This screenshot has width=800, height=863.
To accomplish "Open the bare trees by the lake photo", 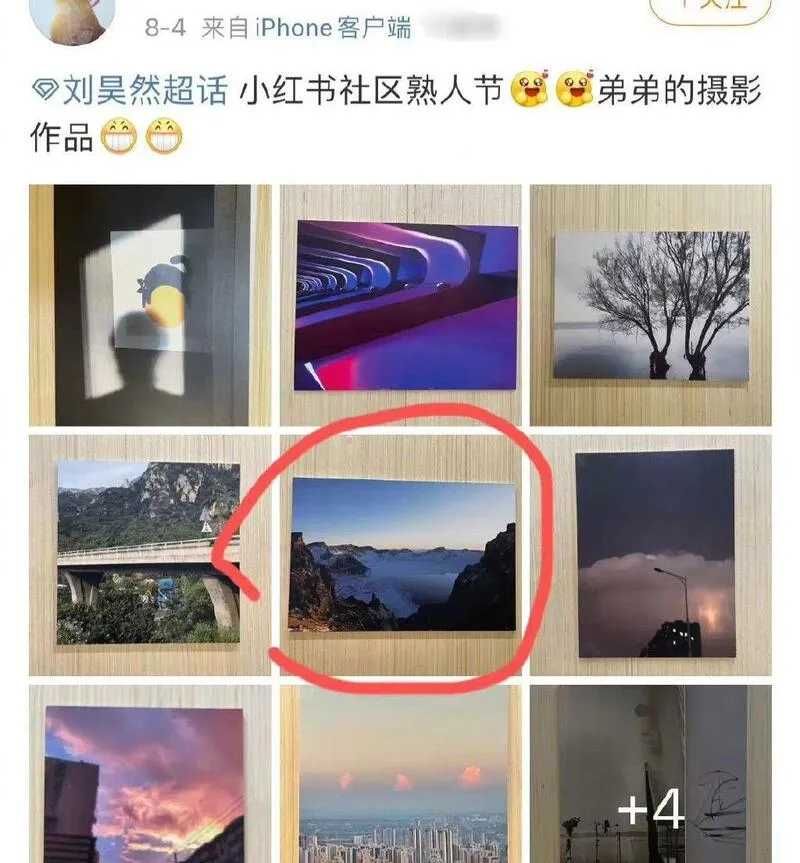I will point(651,305).
